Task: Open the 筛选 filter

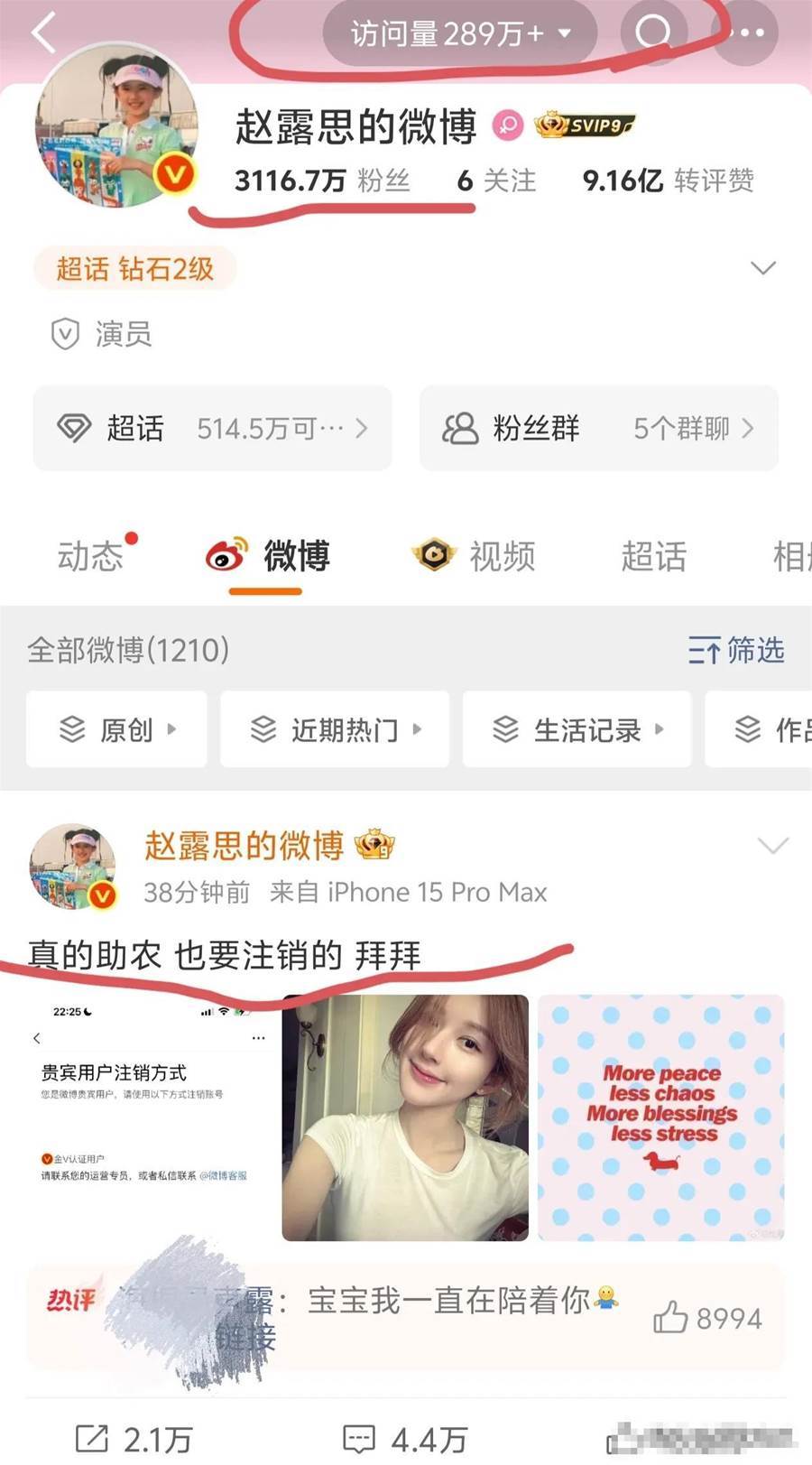Action: (x=736, y=650)
